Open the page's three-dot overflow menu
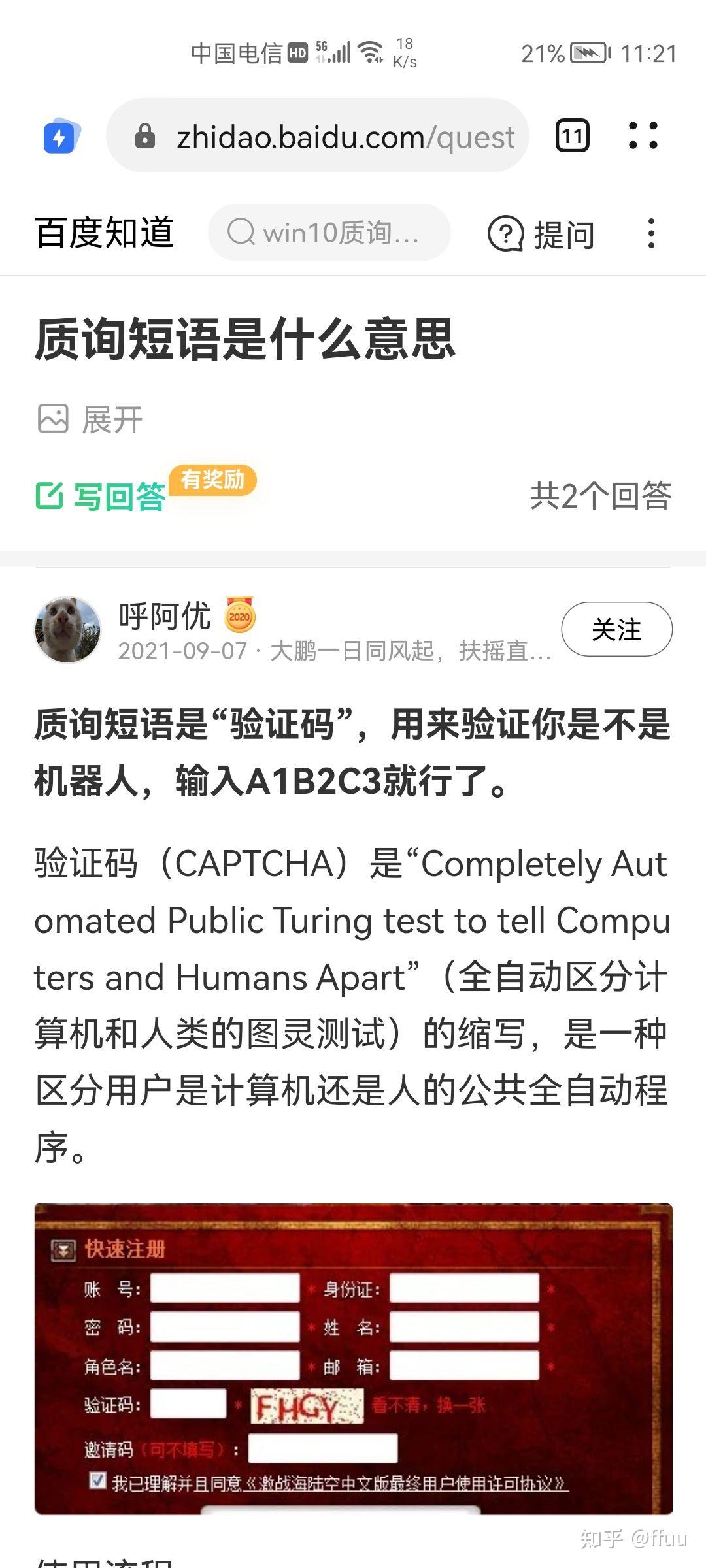Image resolution: width=706 pixels, height=1568 pixels. pos(650,233)
